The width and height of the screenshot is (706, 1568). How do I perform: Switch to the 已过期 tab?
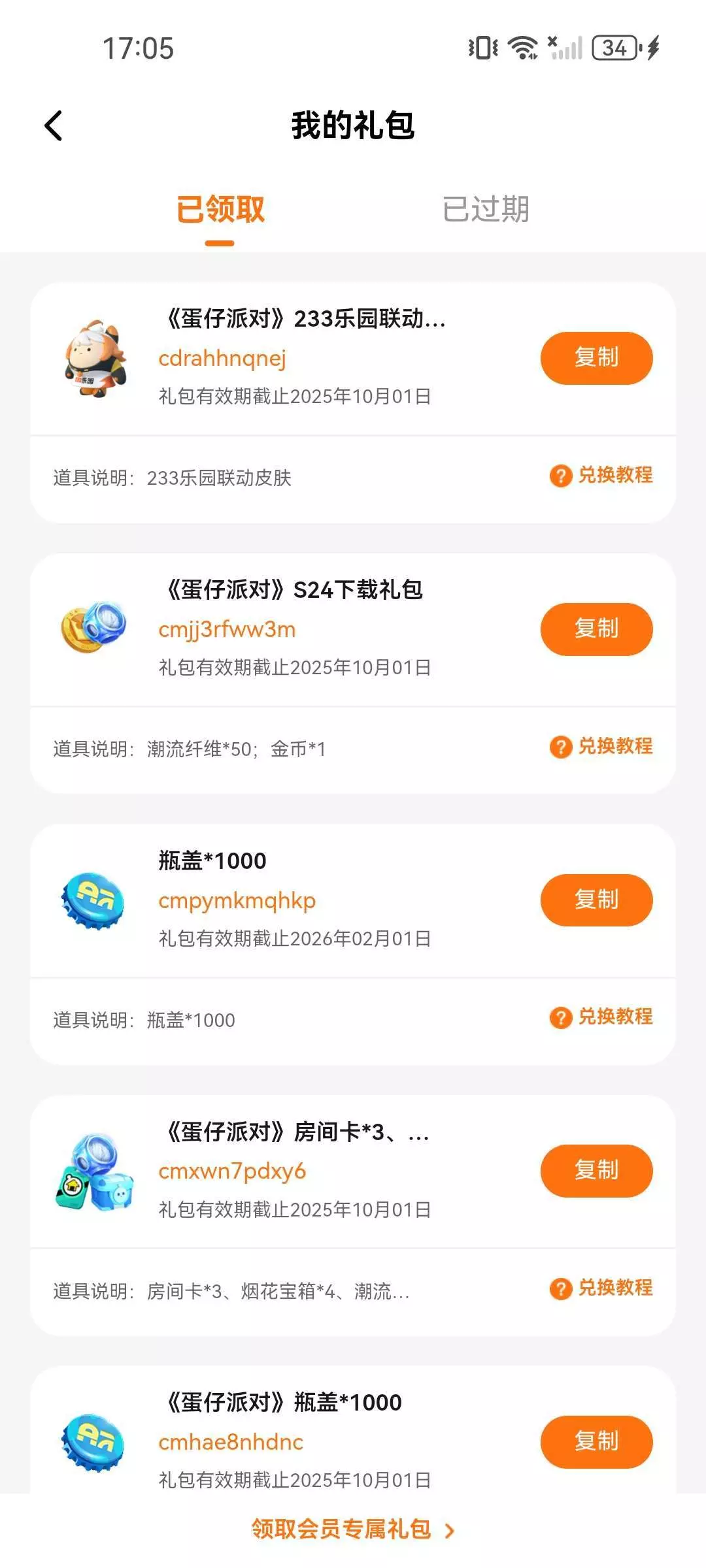pos(485,210)
